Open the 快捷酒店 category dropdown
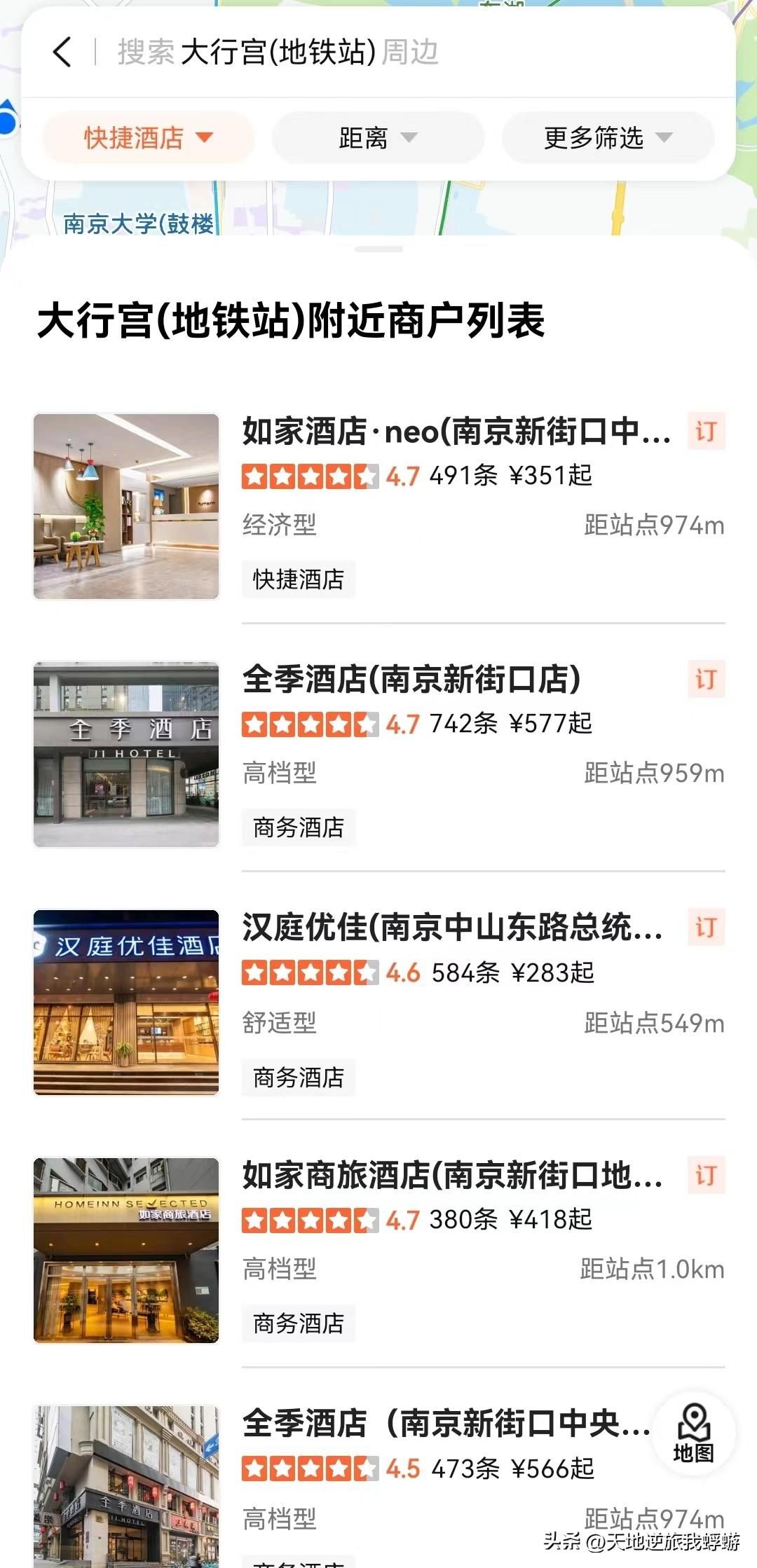This screenshot has height=1568, width=757. point(148,138)
